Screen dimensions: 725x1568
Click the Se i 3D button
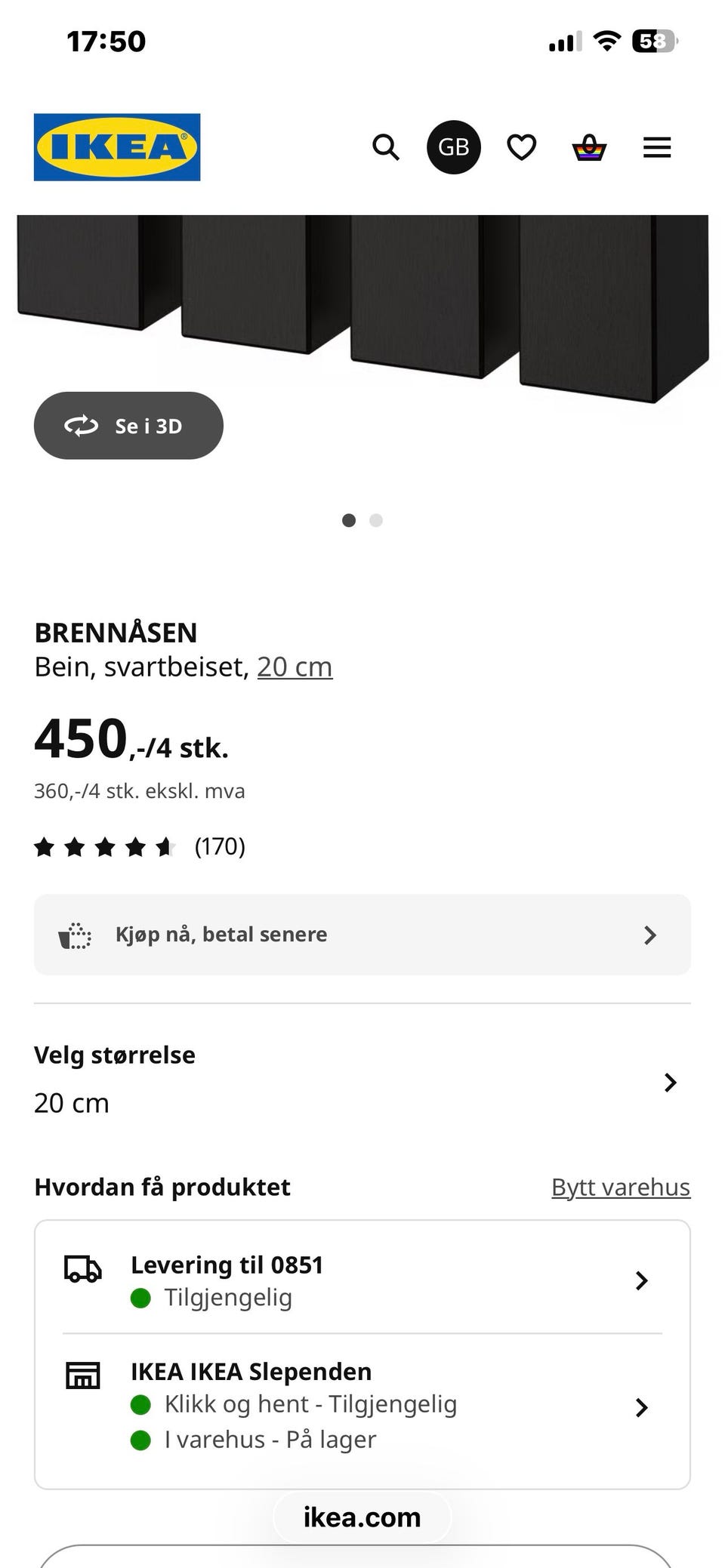pos(128,425)
